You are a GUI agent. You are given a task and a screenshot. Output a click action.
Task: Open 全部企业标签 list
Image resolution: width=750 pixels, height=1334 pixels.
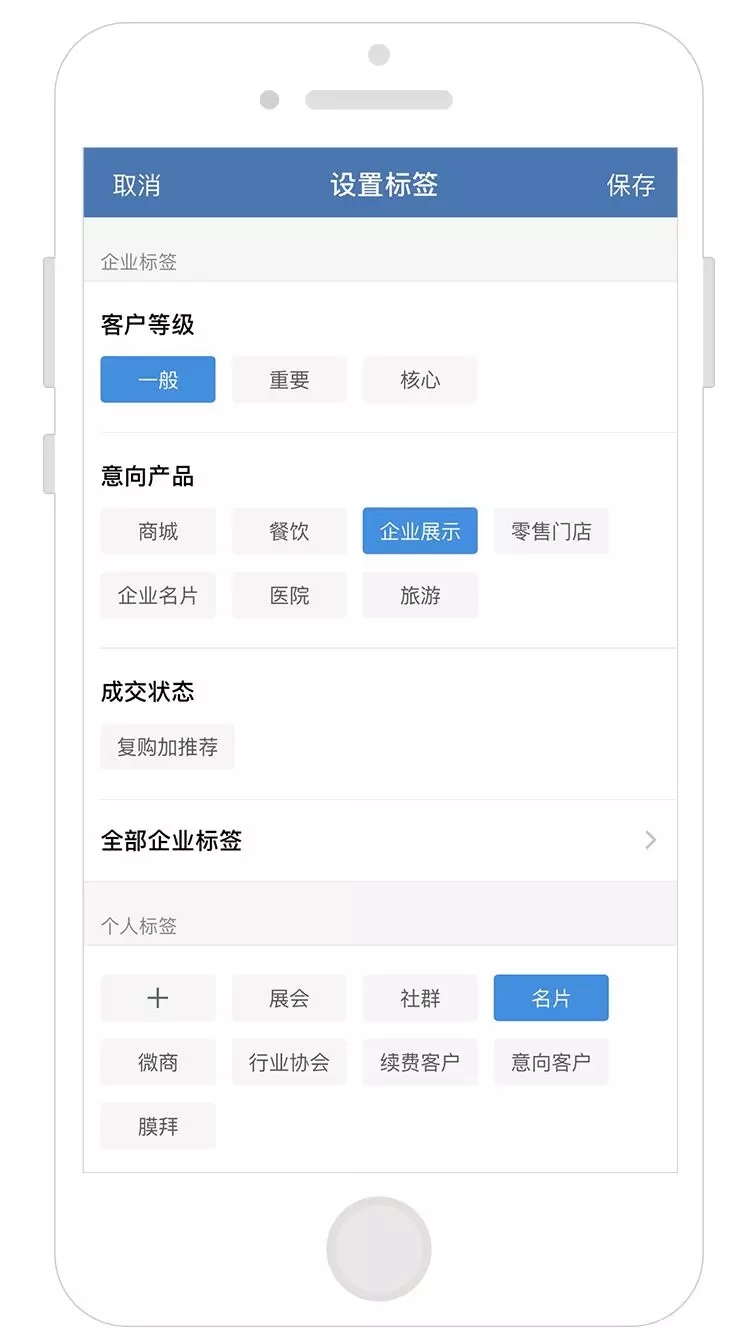tap(380, 840)
